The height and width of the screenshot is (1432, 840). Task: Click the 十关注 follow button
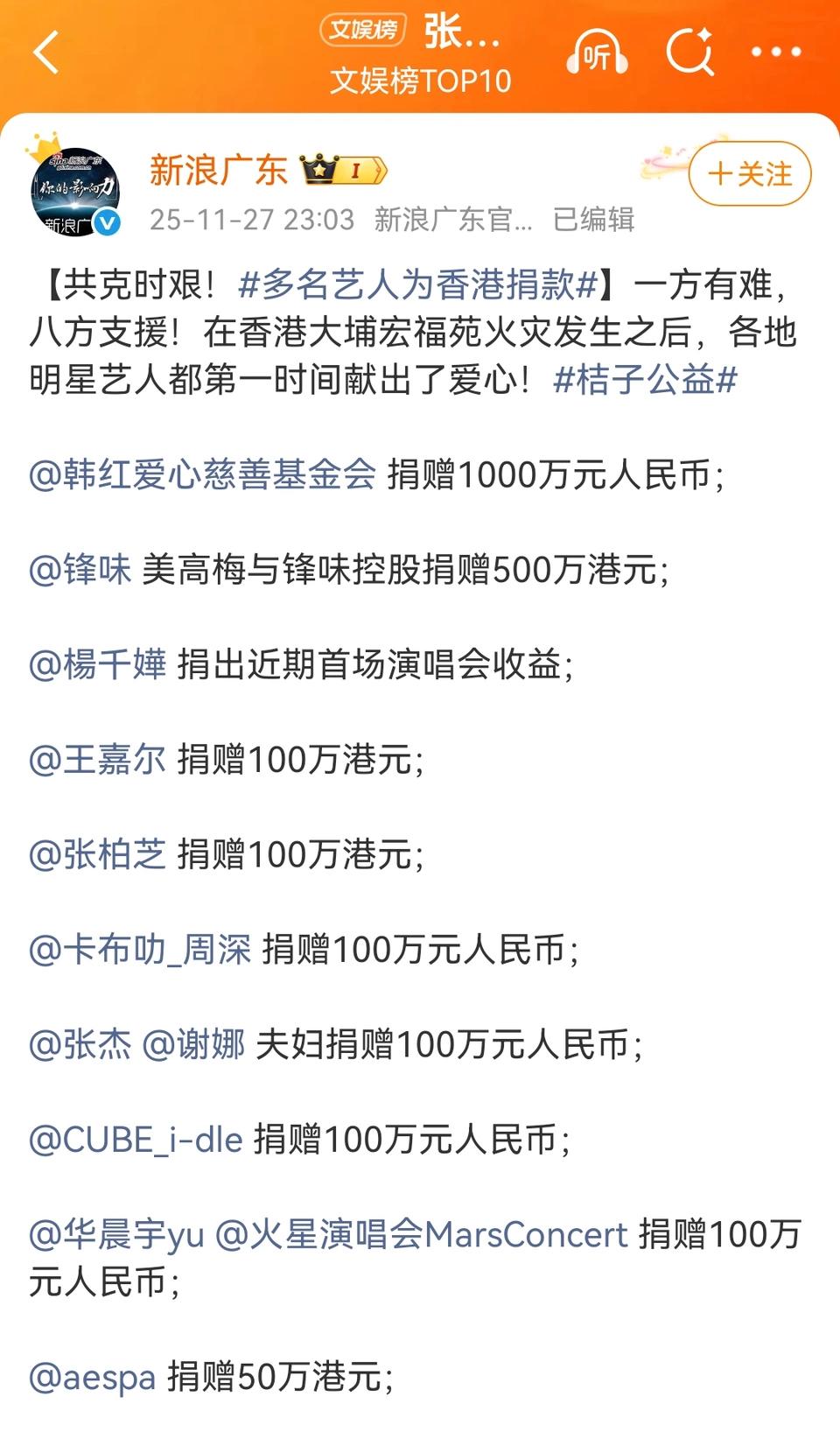750,174
